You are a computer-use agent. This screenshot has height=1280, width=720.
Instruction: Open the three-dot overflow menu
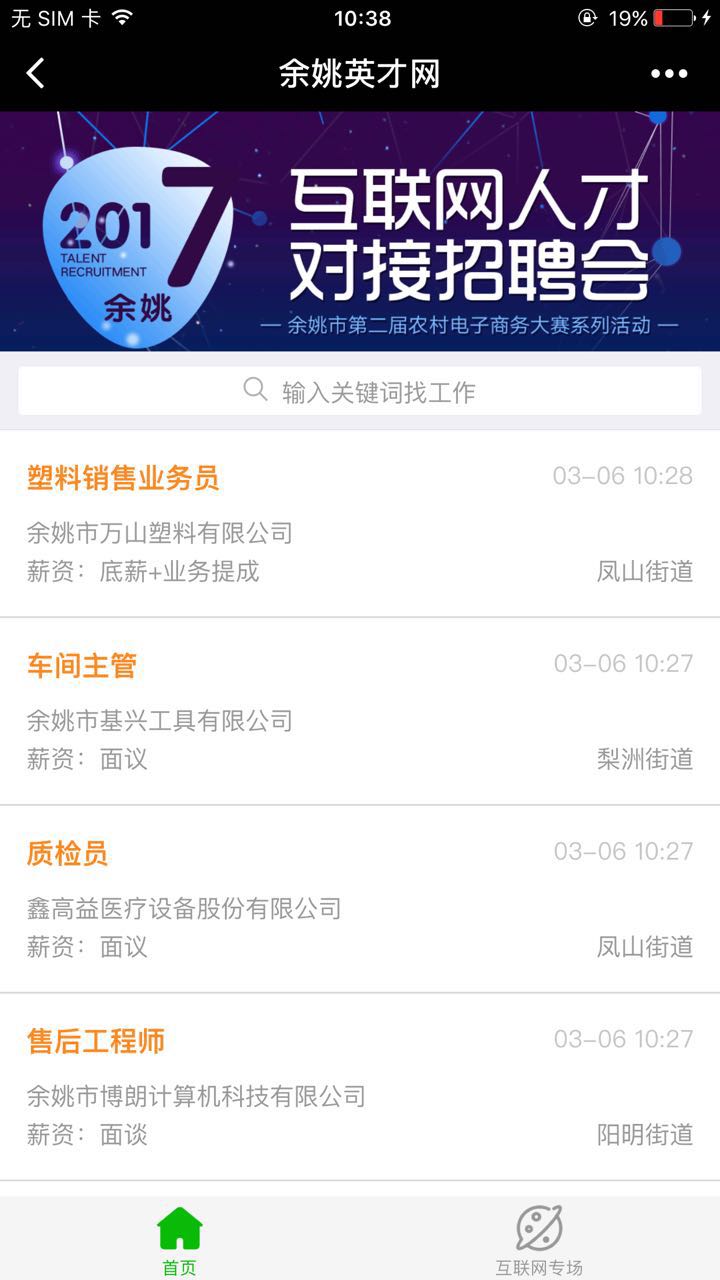click(669, 73)
